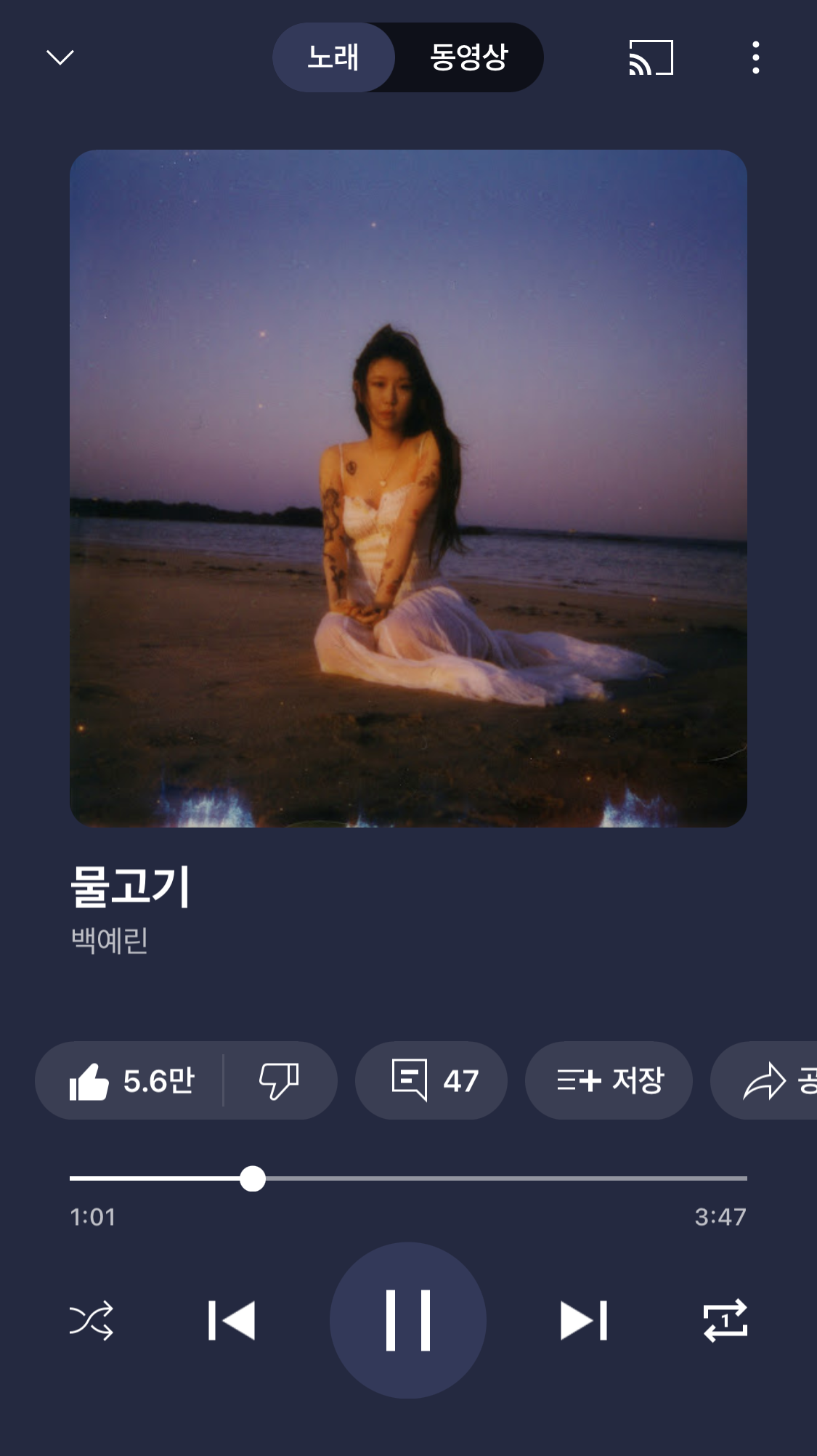Image resolution: width=817 pixels, height=1456 pixels.
Task: Collapse the player with the down chevron
Action: [60, 57]
